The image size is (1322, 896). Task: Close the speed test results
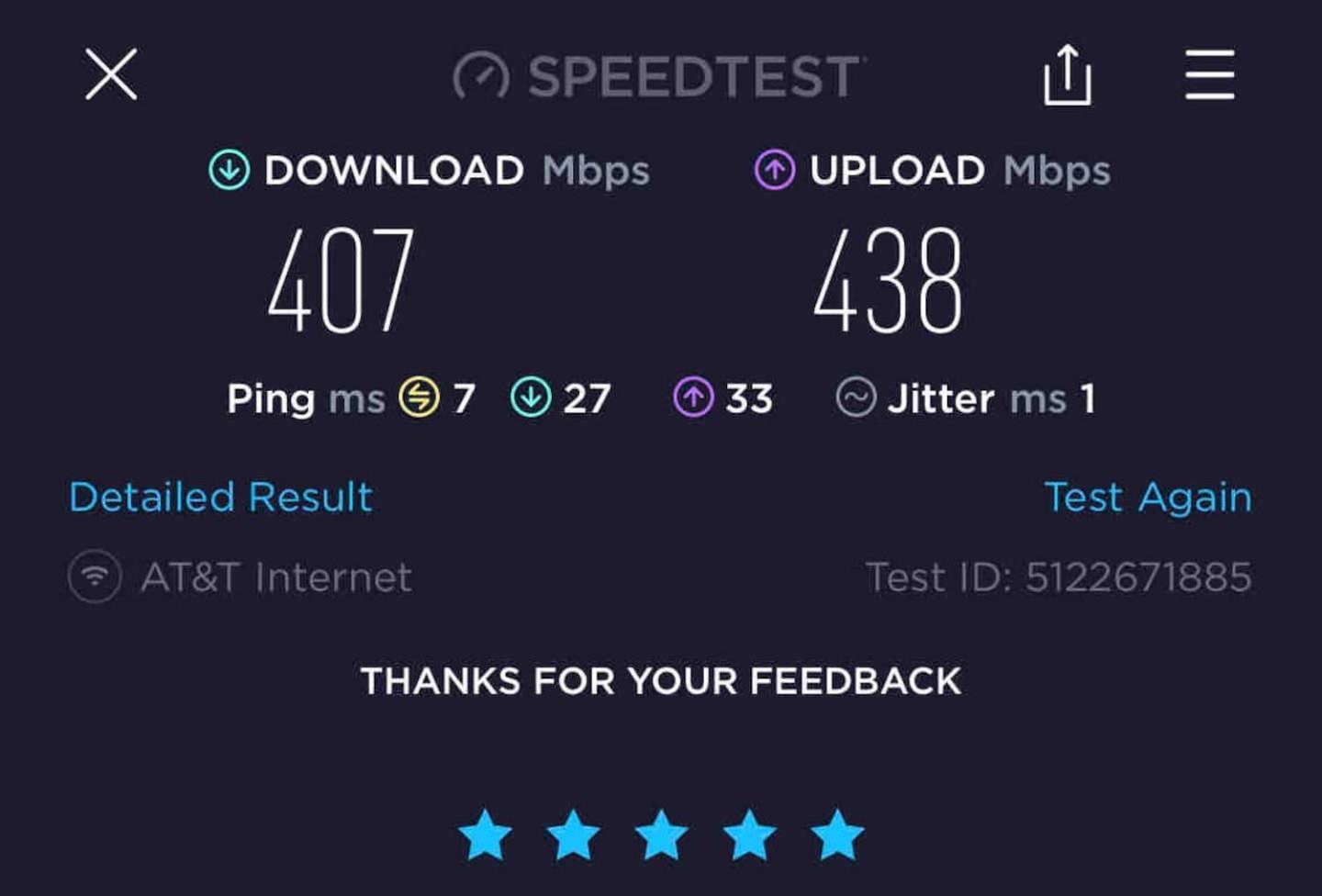[x=111, y=74]
